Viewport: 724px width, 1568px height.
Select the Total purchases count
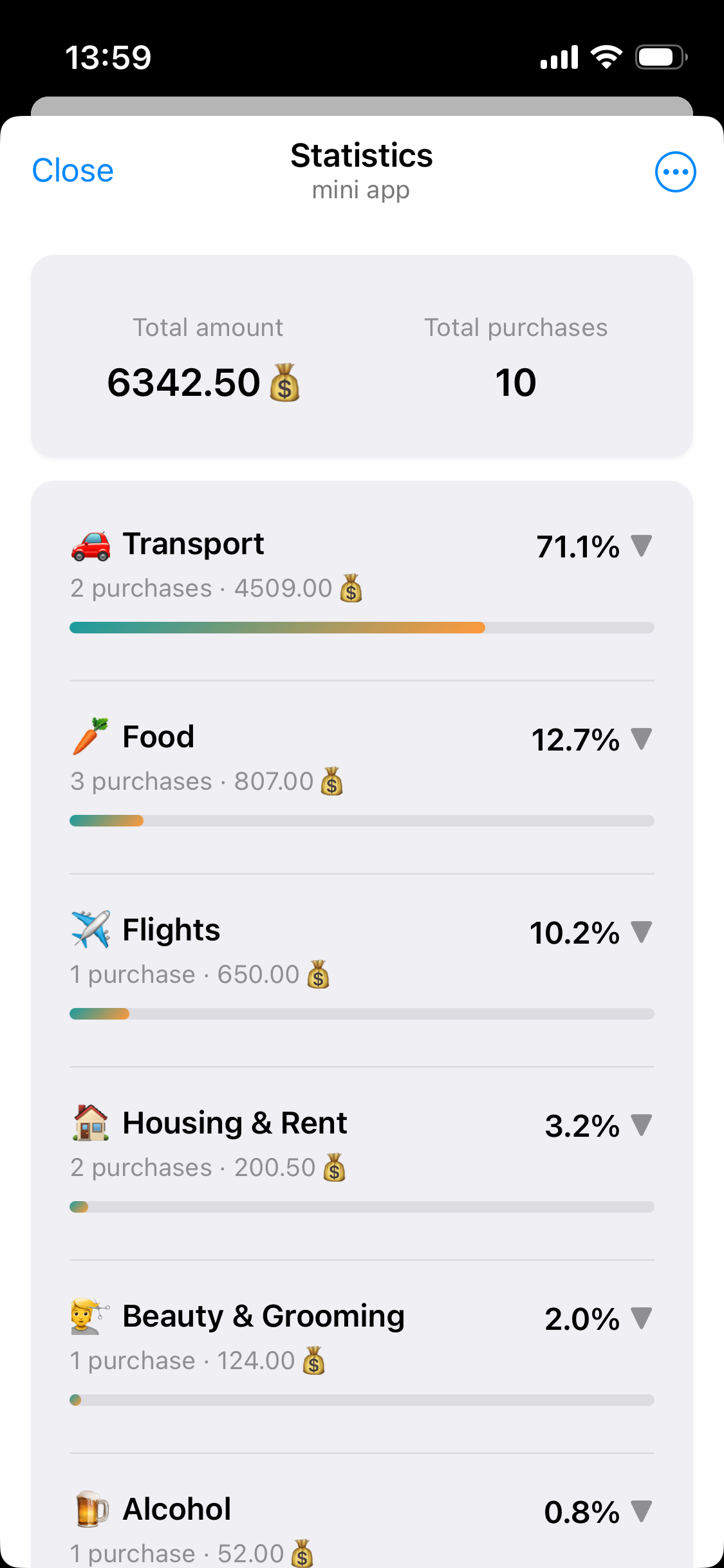[x=515, y=382]
